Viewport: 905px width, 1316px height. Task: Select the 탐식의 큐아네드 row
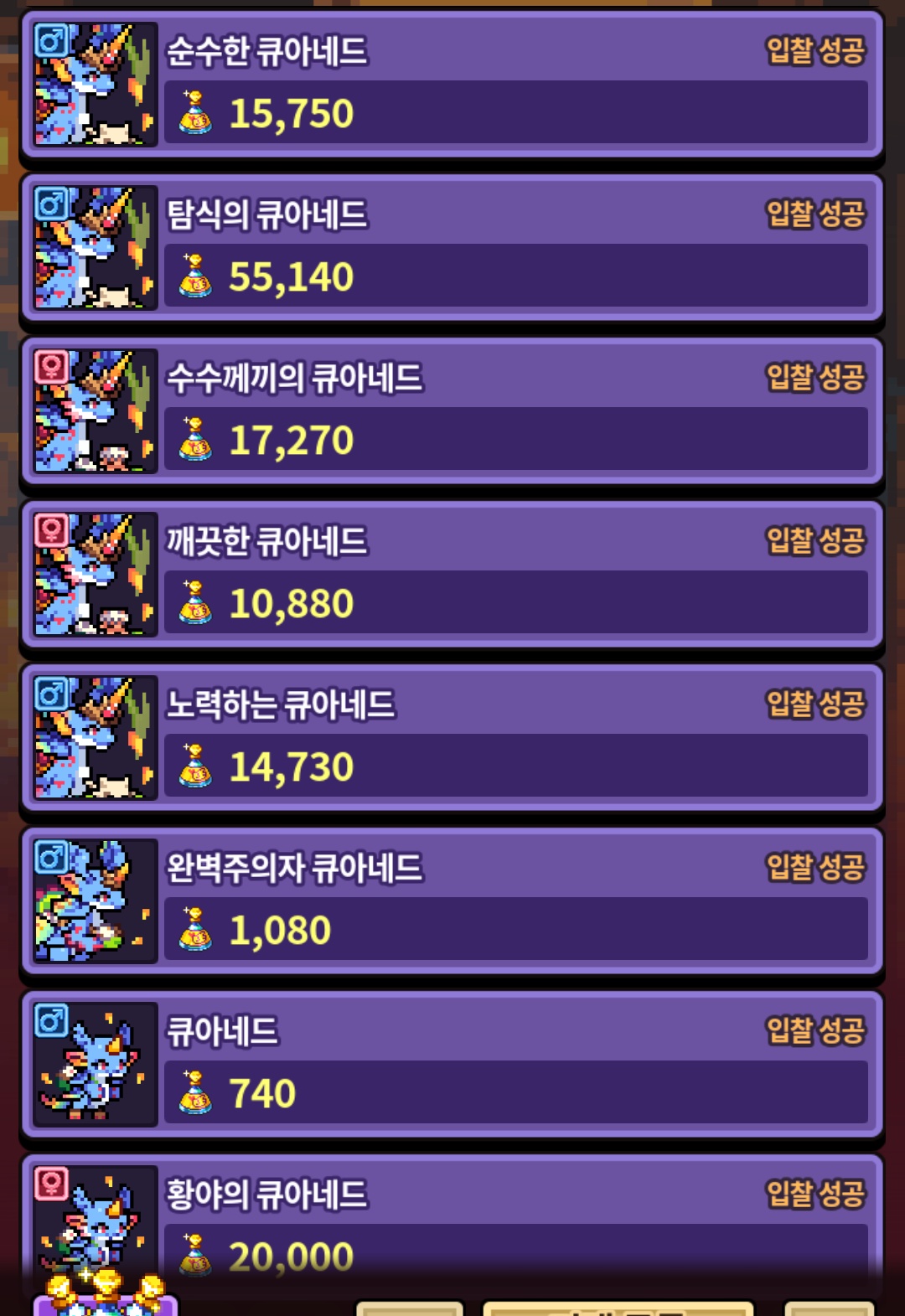click(452, 247)
